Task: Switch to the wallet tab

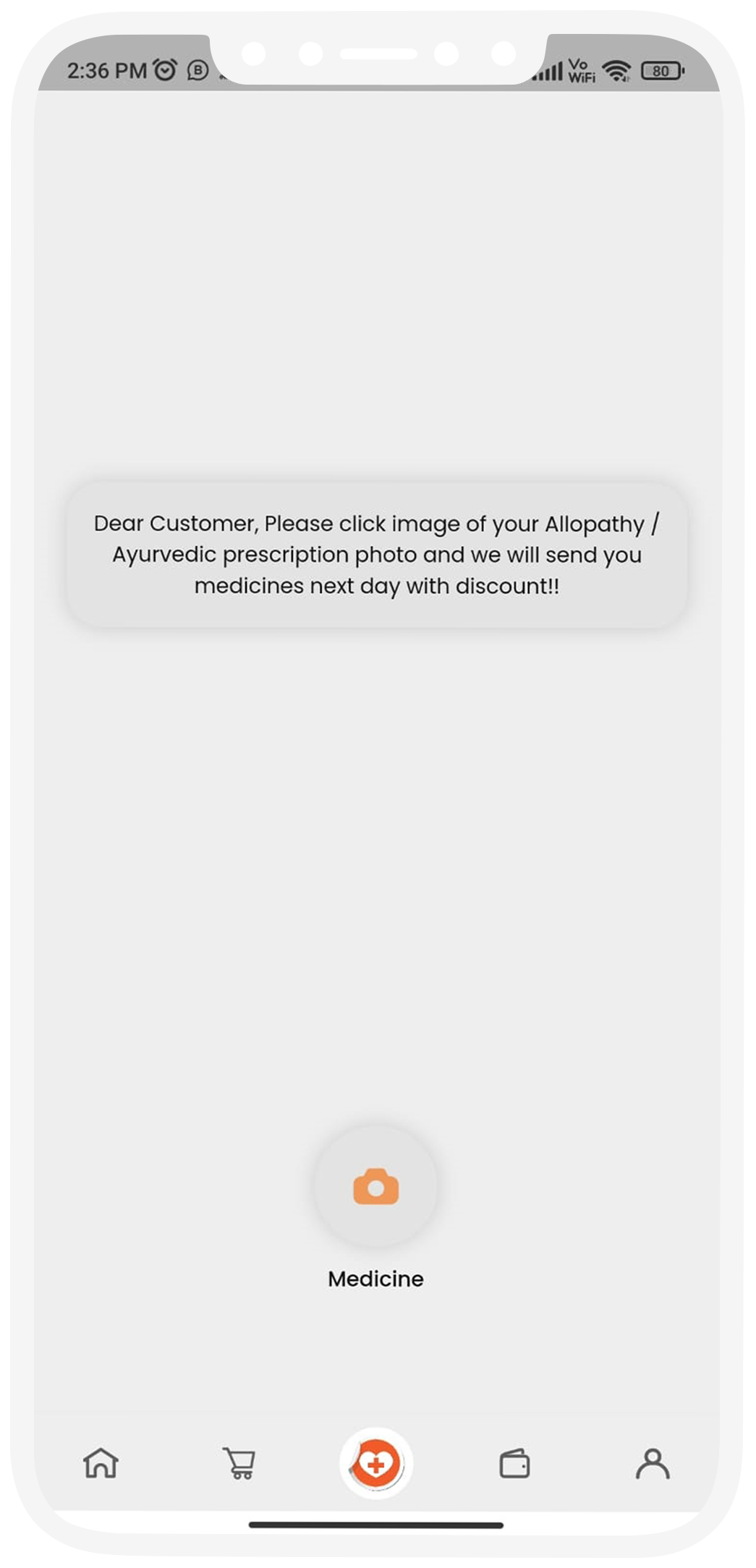Action: (x=514, y=1463)
